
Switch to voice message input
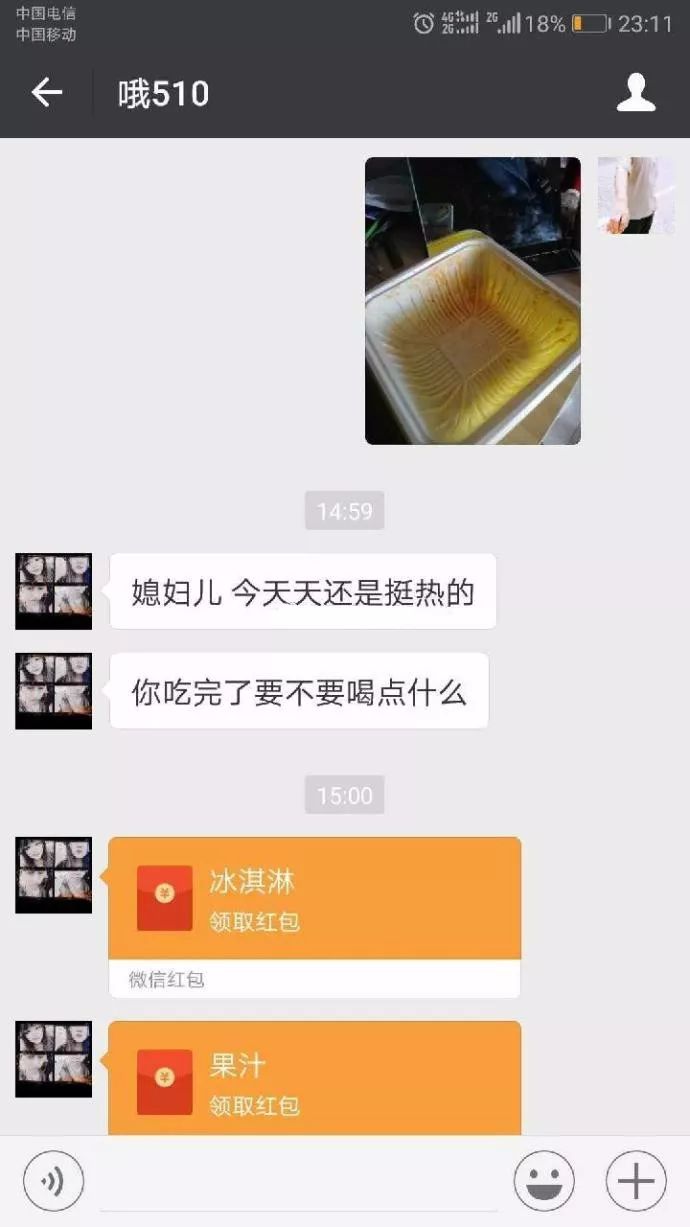[x=53, y=1181]
